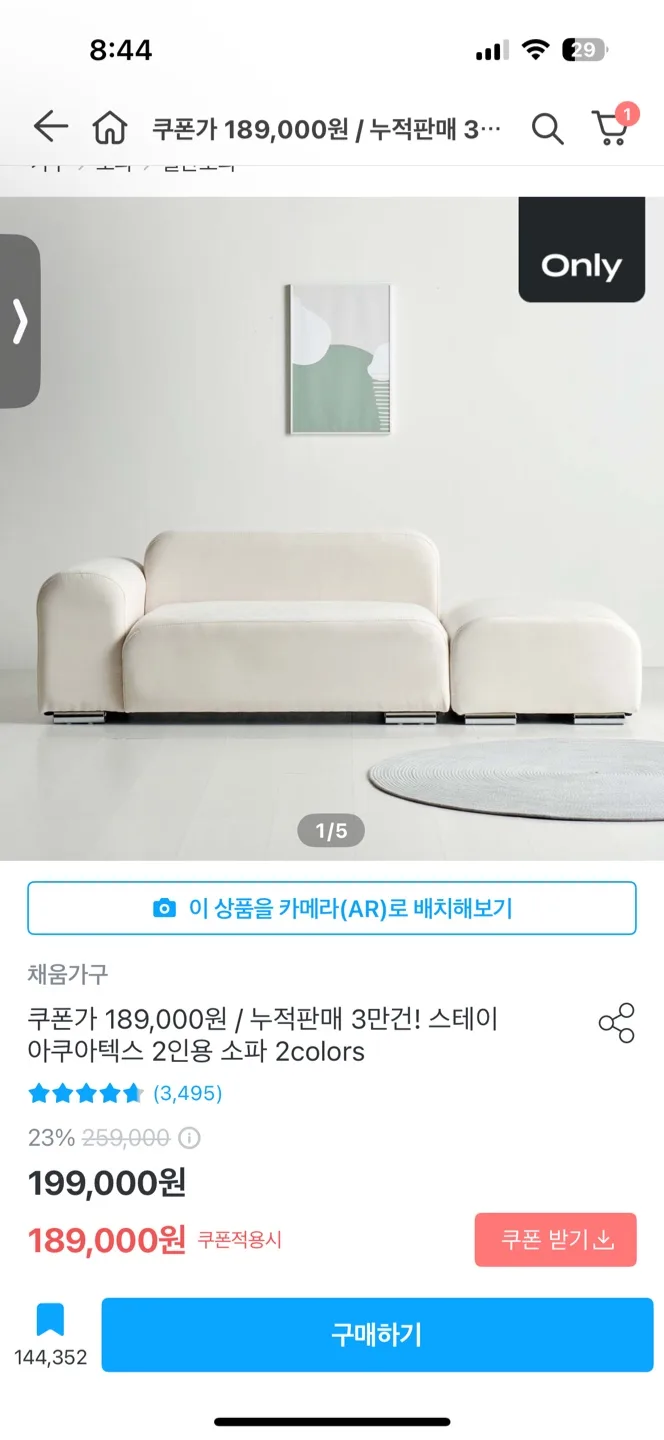The height and width of the screenshot is (1440, 664).
Task: Bookmark this product
Action: (50, 1320)
